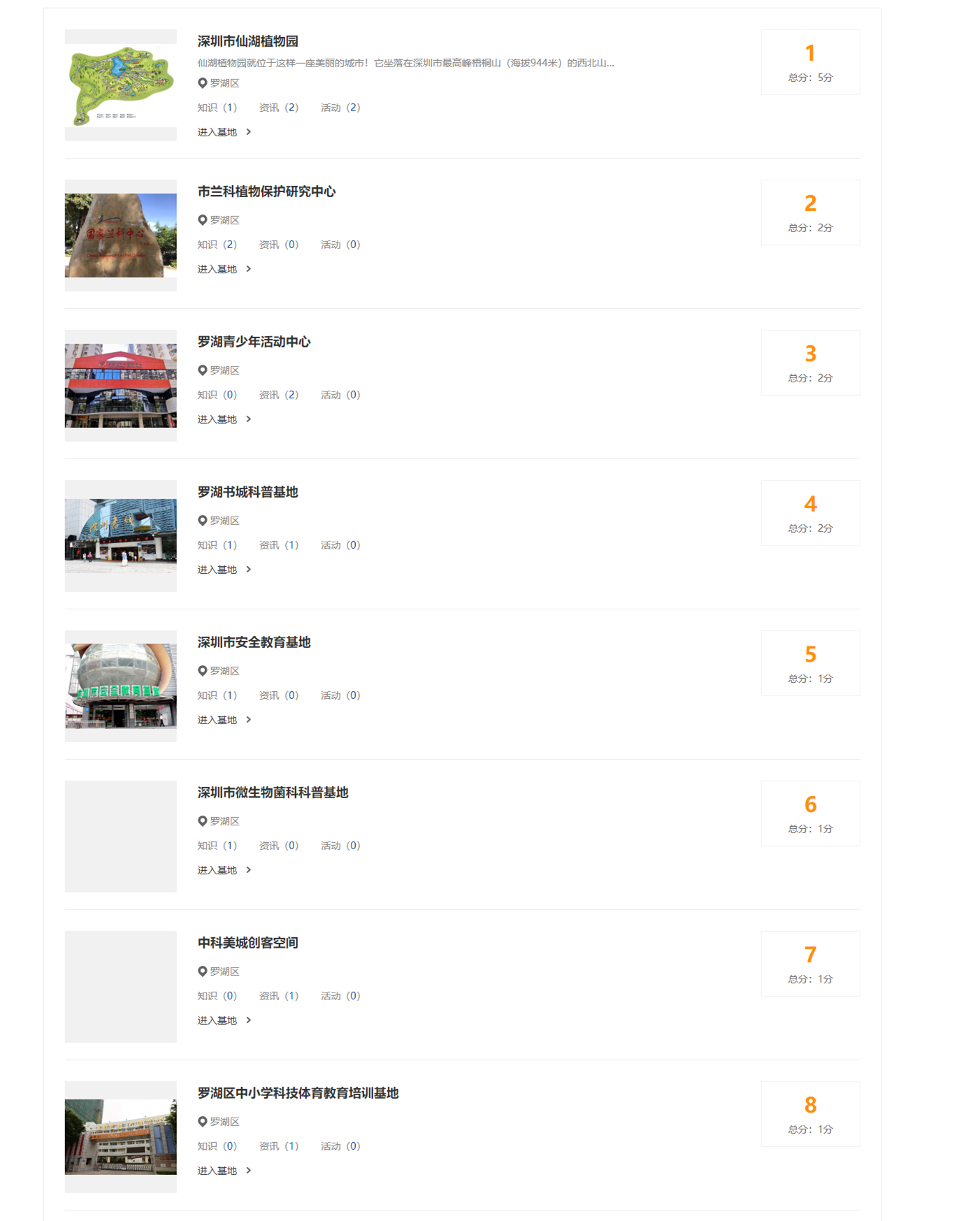Open 进入基地 for 深圳市安全教育基地

[x=224, y=720]
